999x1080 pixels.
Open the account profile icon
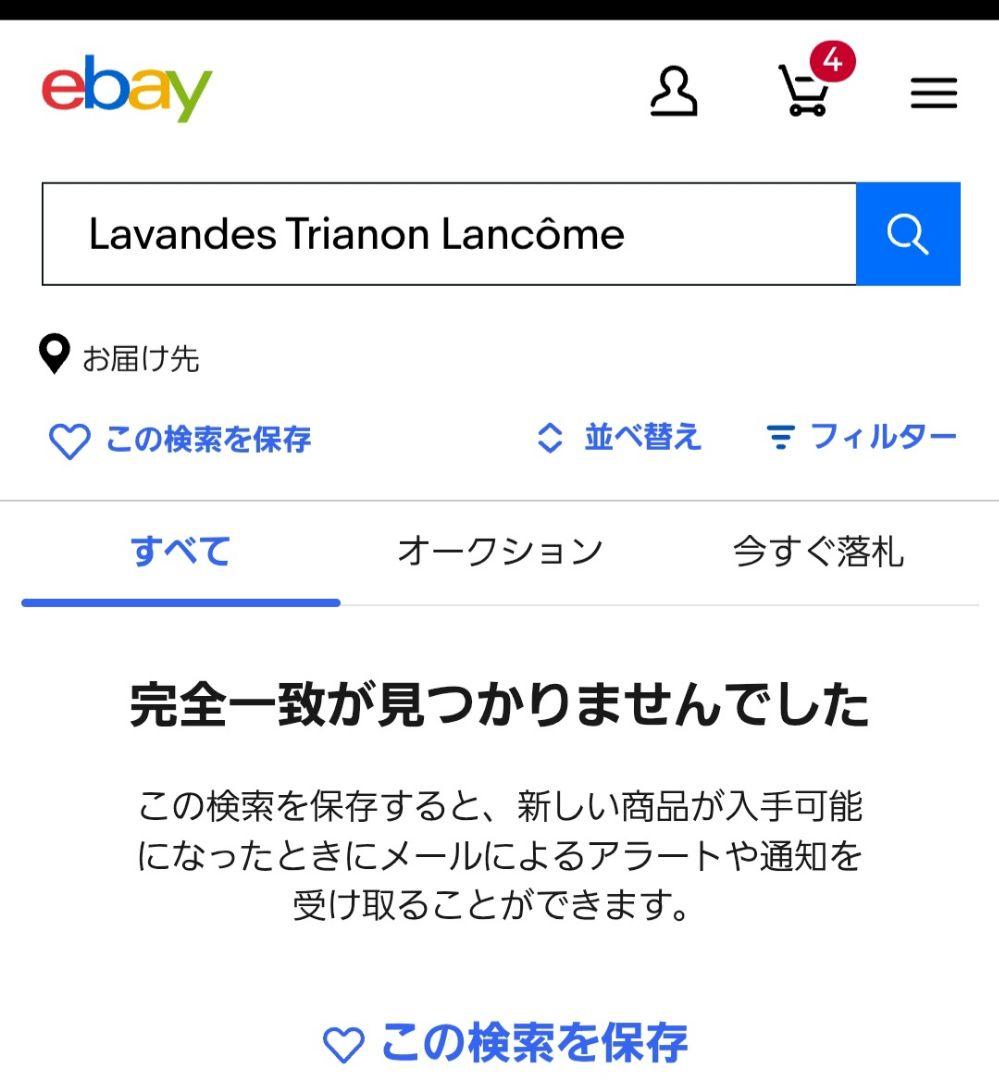coord(673,93)
